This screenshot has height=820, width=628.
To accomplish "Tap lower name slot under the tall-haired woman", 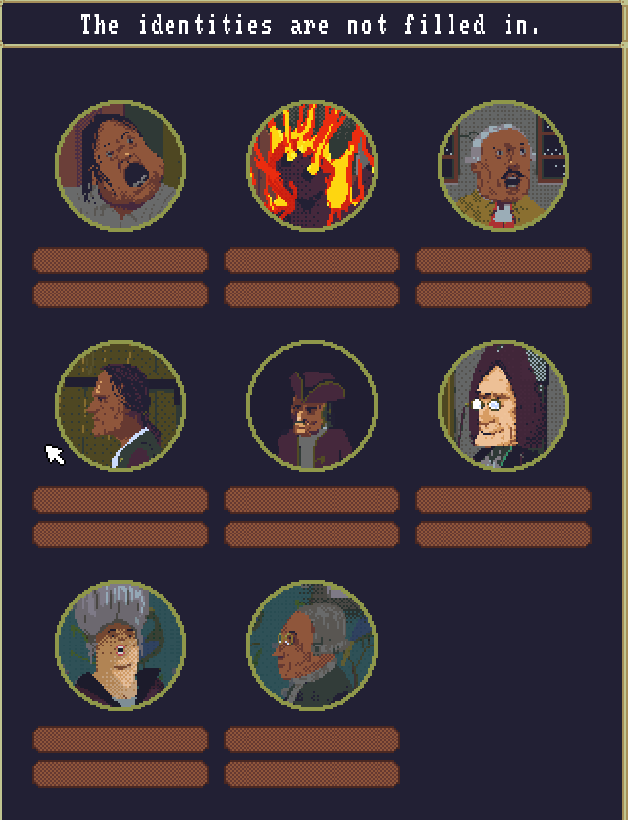I will click(120, 774).
